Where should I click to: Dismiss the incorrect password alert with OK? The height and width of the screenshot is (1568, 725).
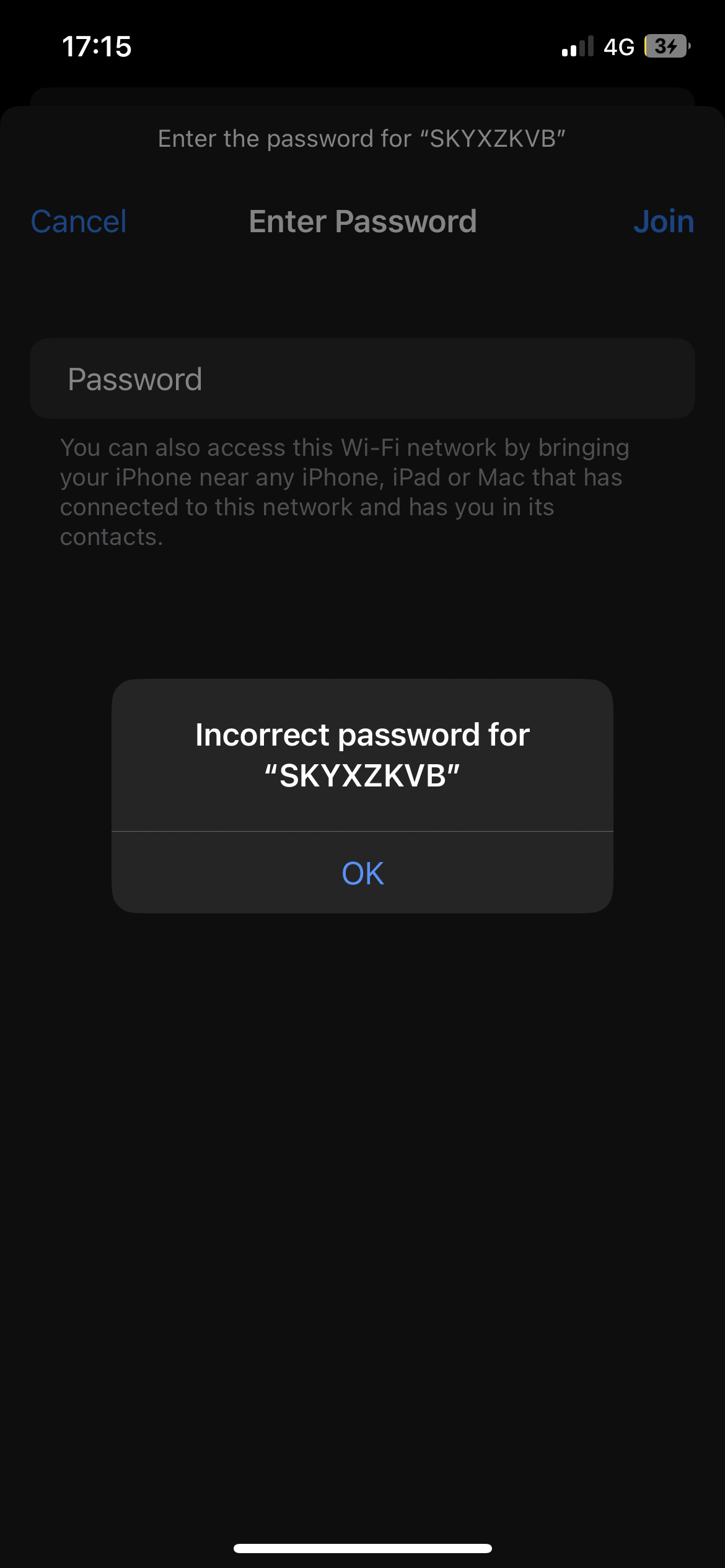point(362,873)
